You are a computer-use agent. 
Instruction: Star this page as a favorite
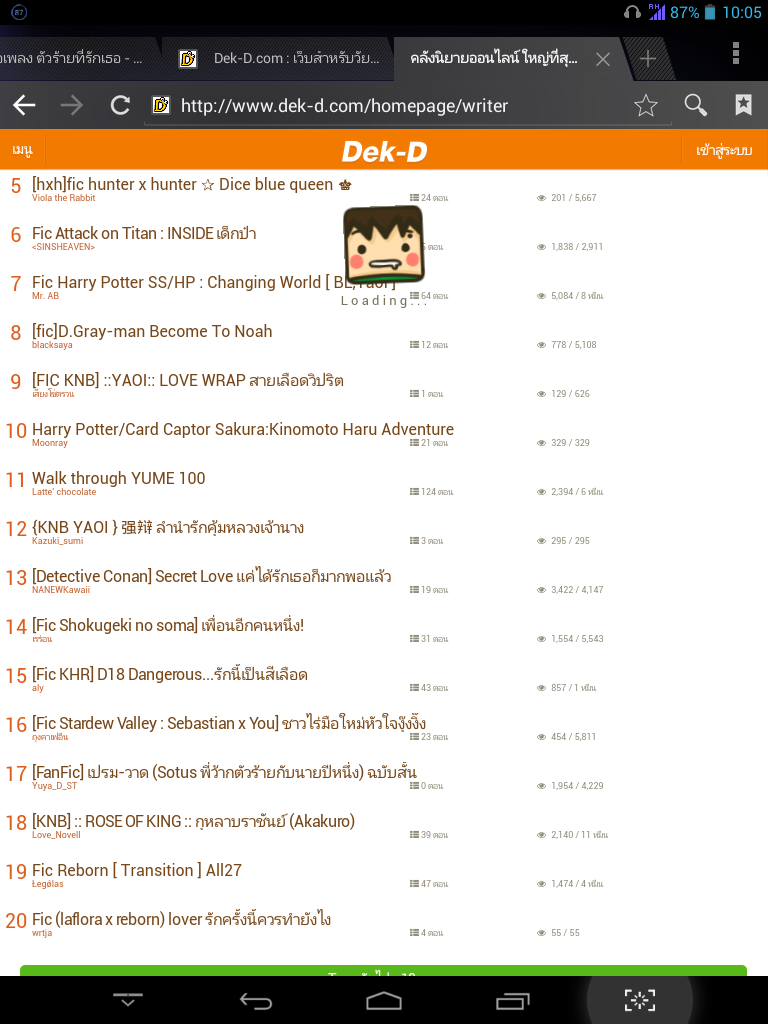646,105
